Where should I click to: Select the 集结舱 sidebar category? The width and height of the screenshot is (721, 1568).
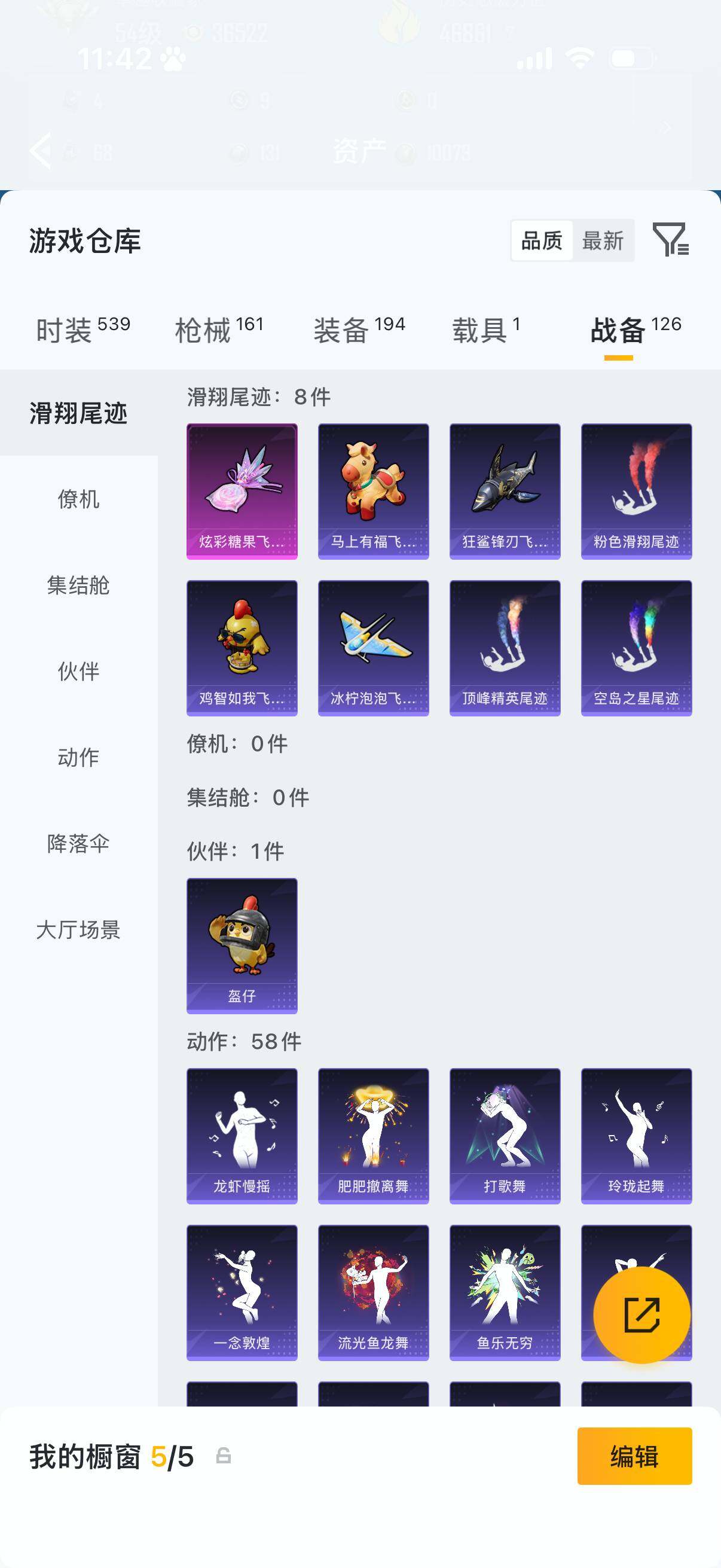(x=78, y=586)
